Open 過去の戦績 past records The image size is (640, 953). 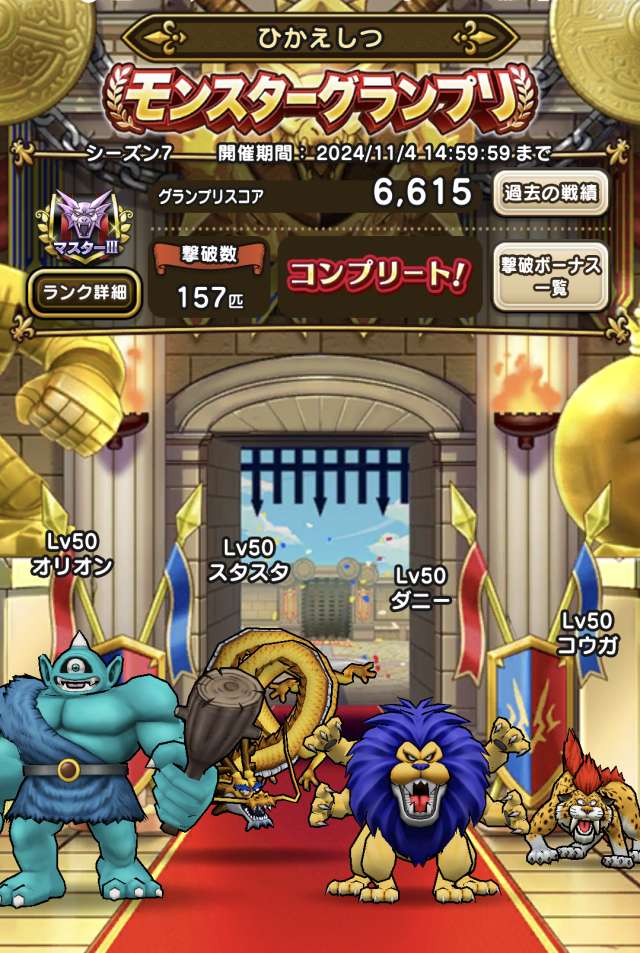pos(551,194)
